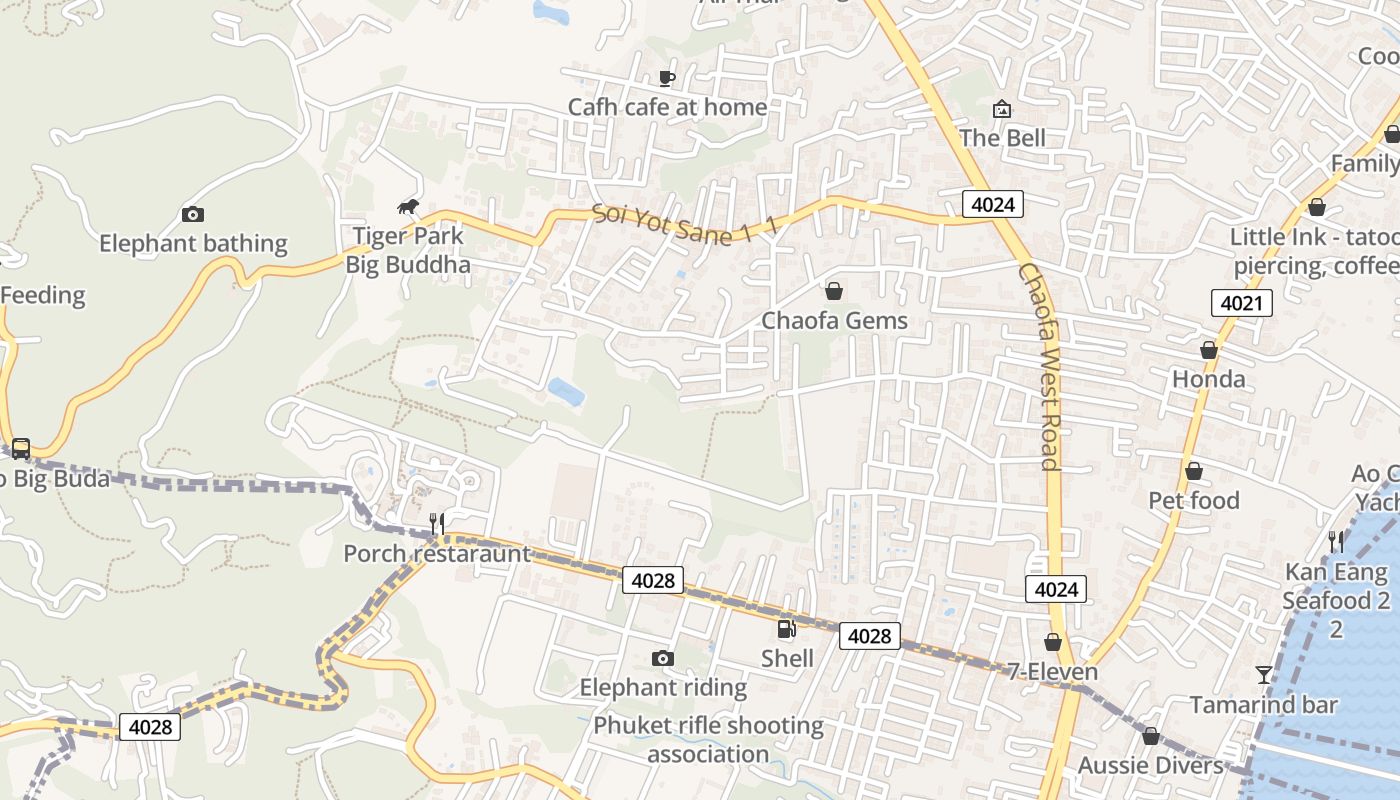Select the Chaofa Gems shop marker
This screenshot has height=800, width=1400.
833,291
